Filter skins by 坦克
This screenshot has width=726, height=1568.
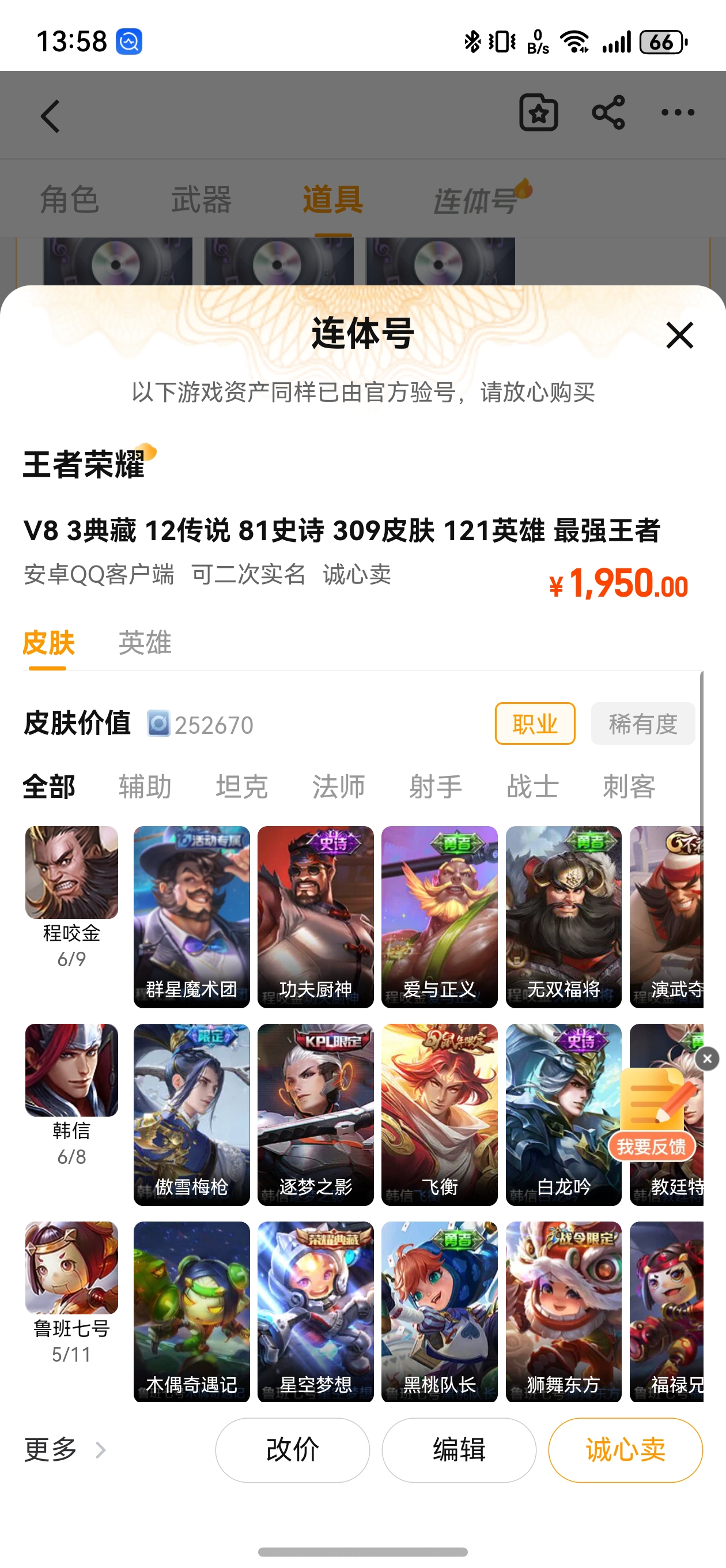241,786
